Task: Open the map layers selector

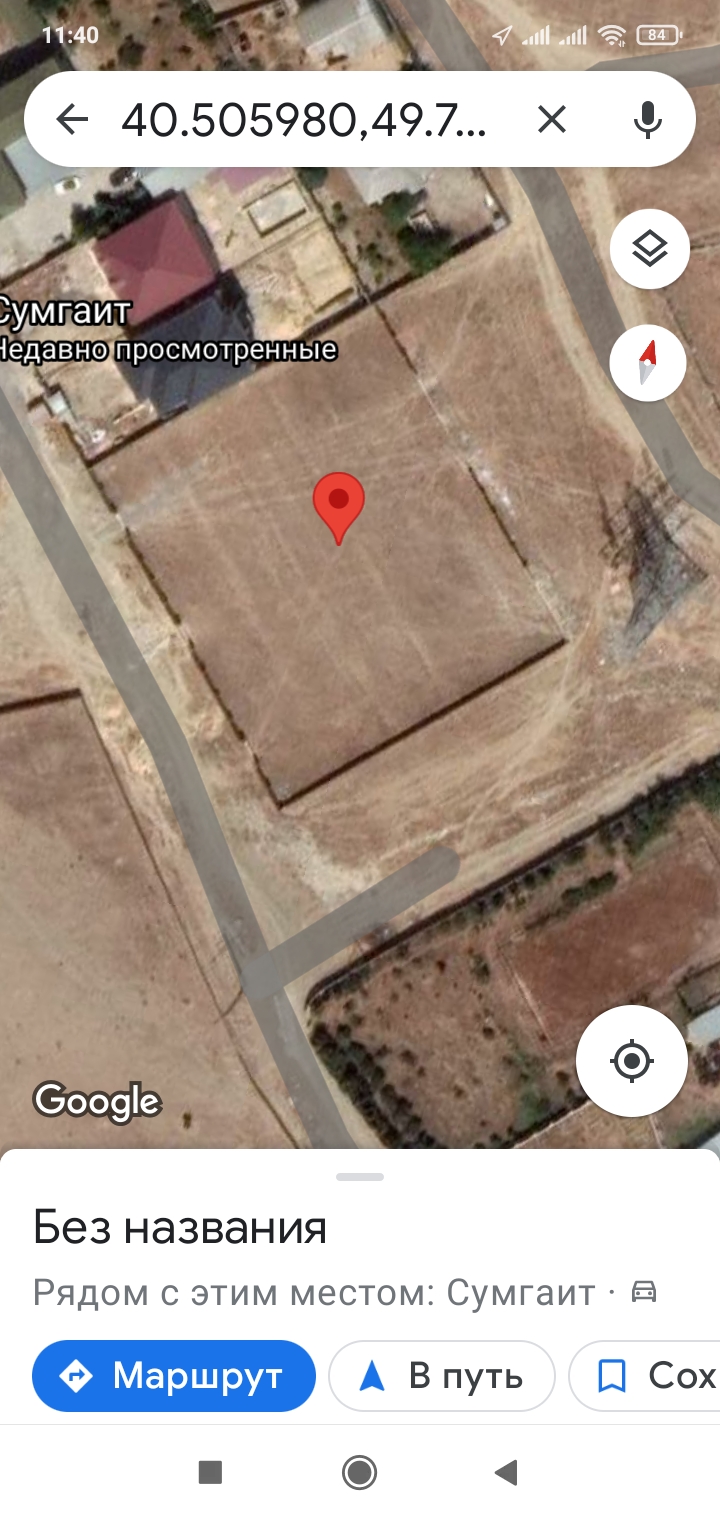Action: [650, 248]
